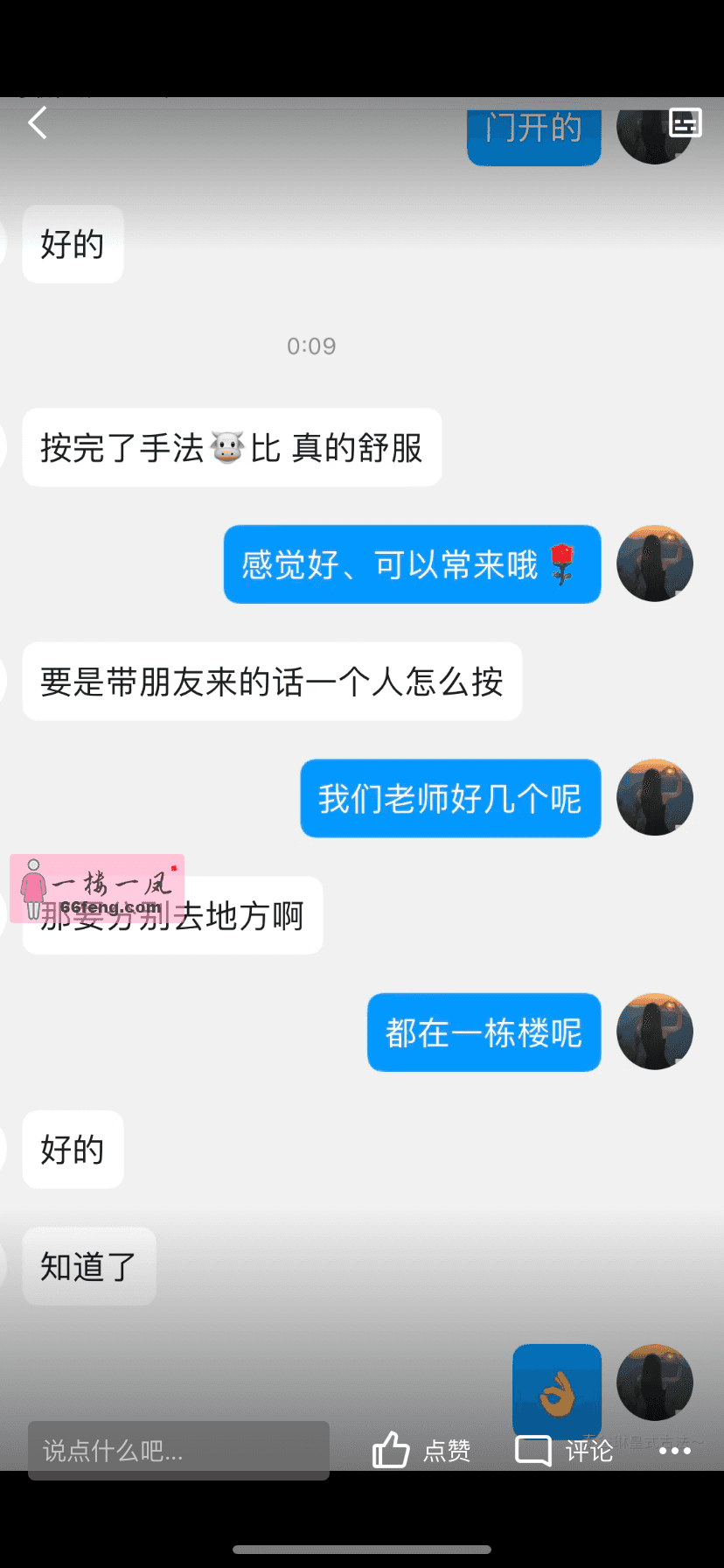This screenshot has height=1568, width=724.
Task: Tap the 要是带朋友来的话 message
Action: pyautogui.click(x=272, y=682)
